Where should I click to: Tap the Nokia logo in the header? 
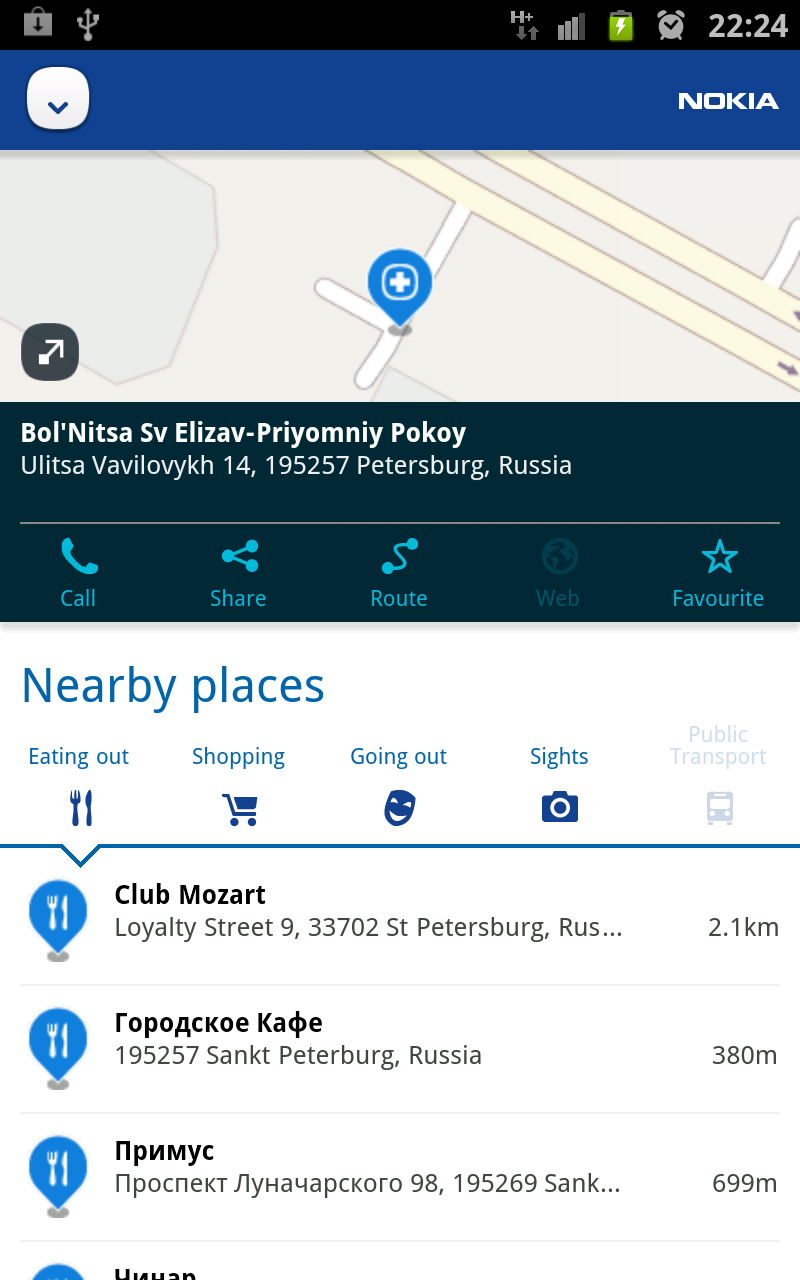[729, 100]
